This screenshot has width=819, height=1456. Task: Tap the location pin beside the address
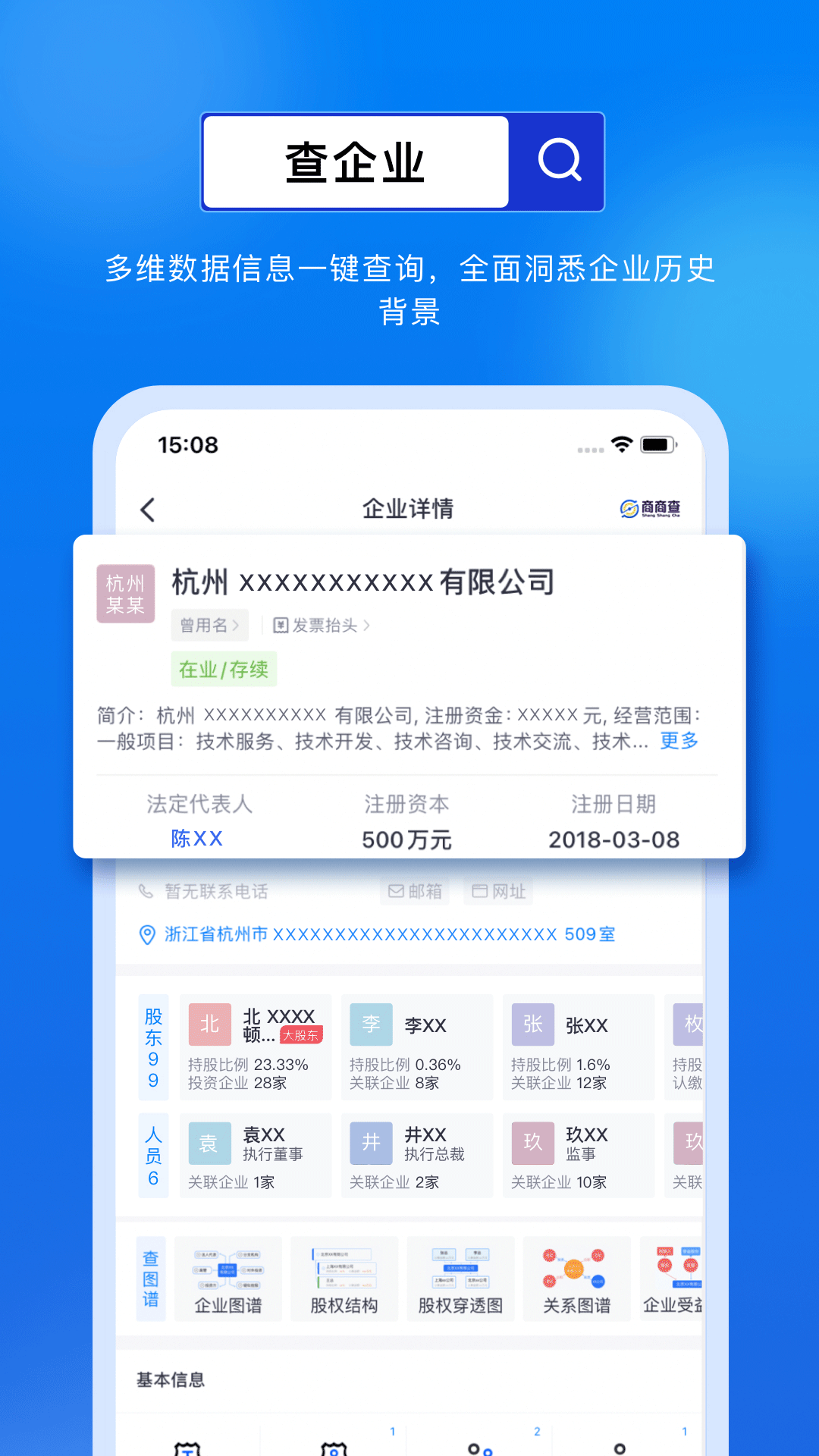tap(146, 934)
